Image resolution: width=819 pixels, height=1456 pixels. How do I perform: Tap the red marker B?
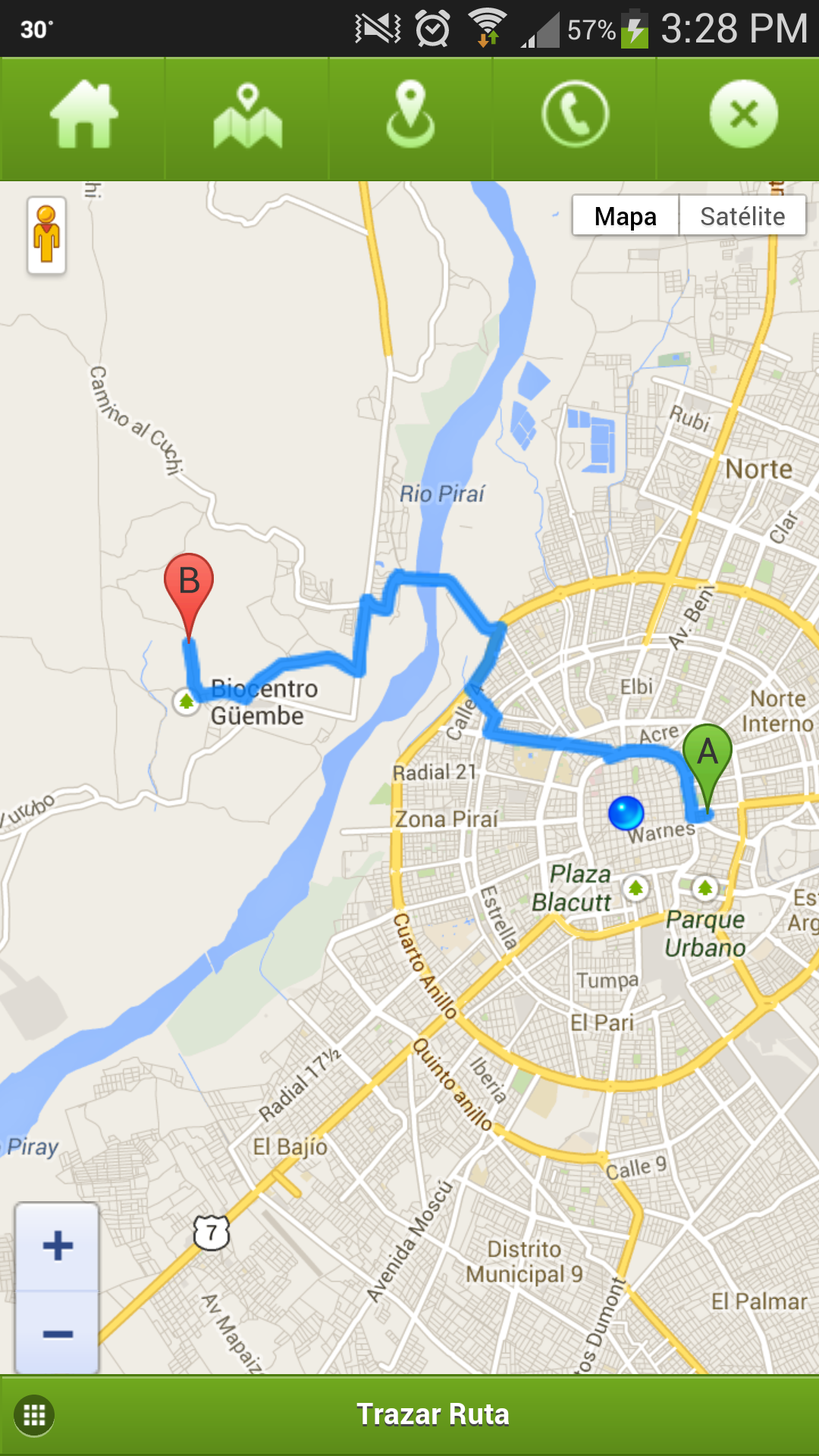tap(189, 585)
